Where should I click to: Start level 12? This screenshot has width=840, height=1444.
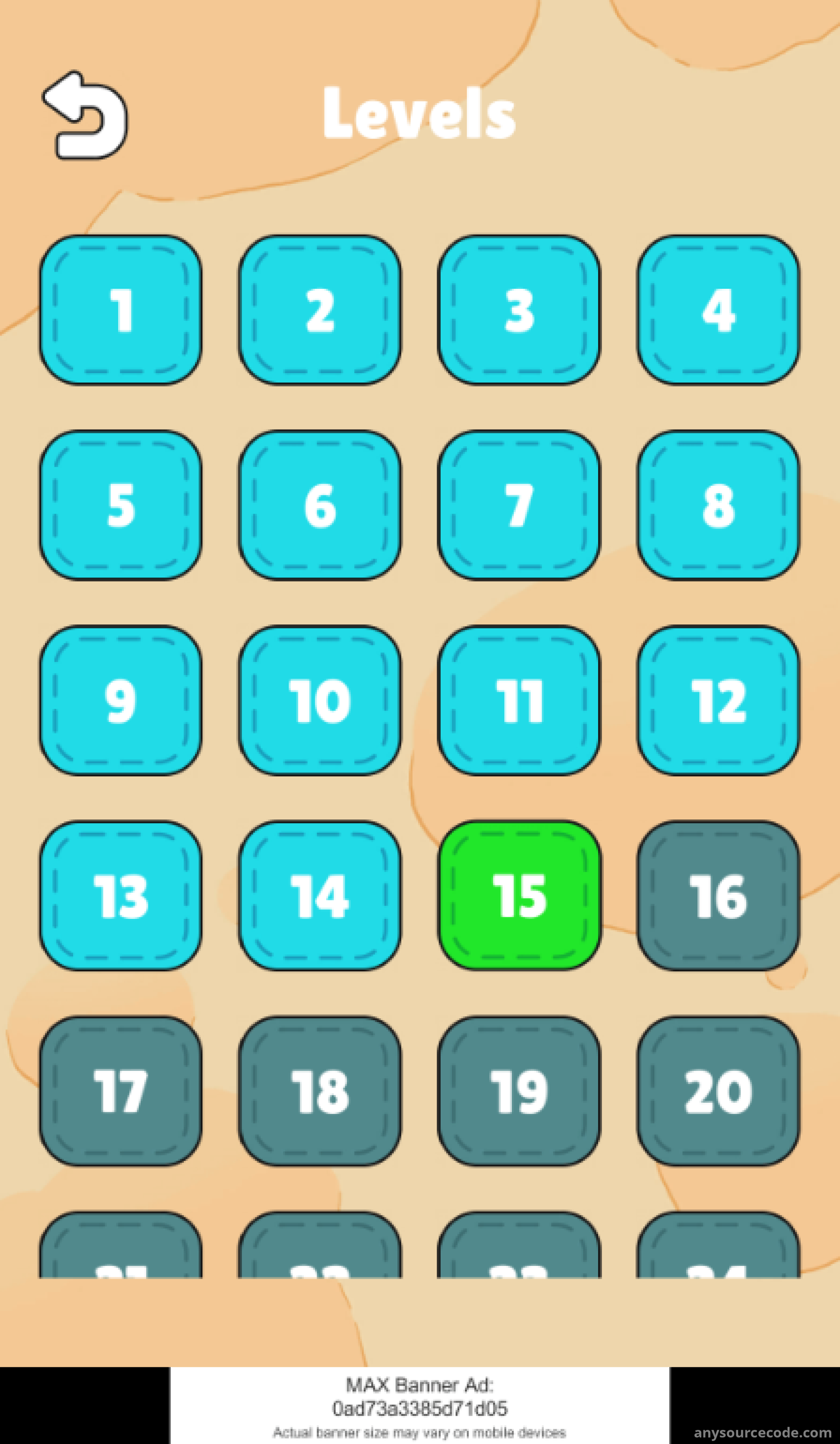(719, 701)
